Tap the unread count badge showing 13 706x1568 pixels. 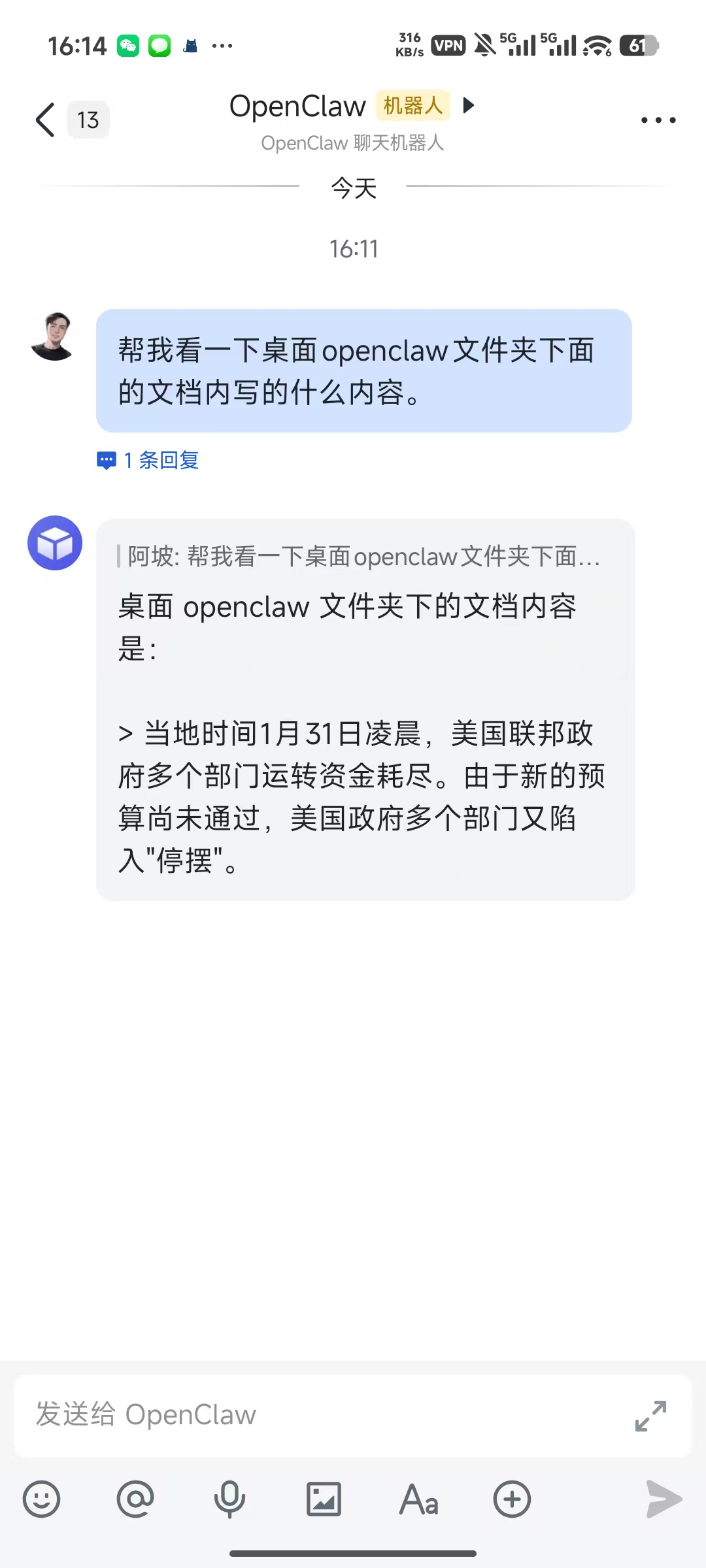88,120
